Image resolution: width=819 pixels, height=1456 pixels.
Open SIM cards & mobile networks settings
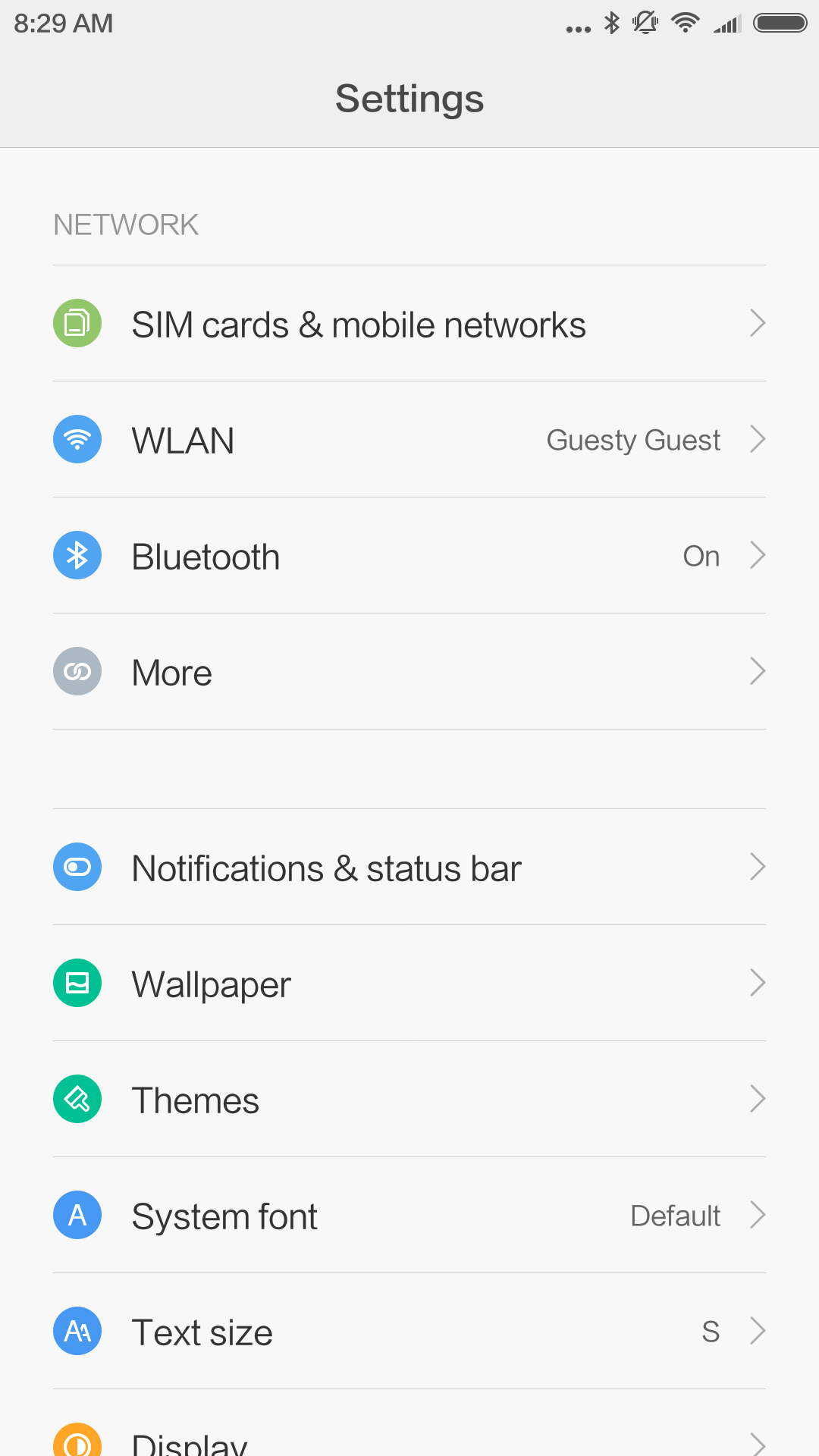pos(409,323)
